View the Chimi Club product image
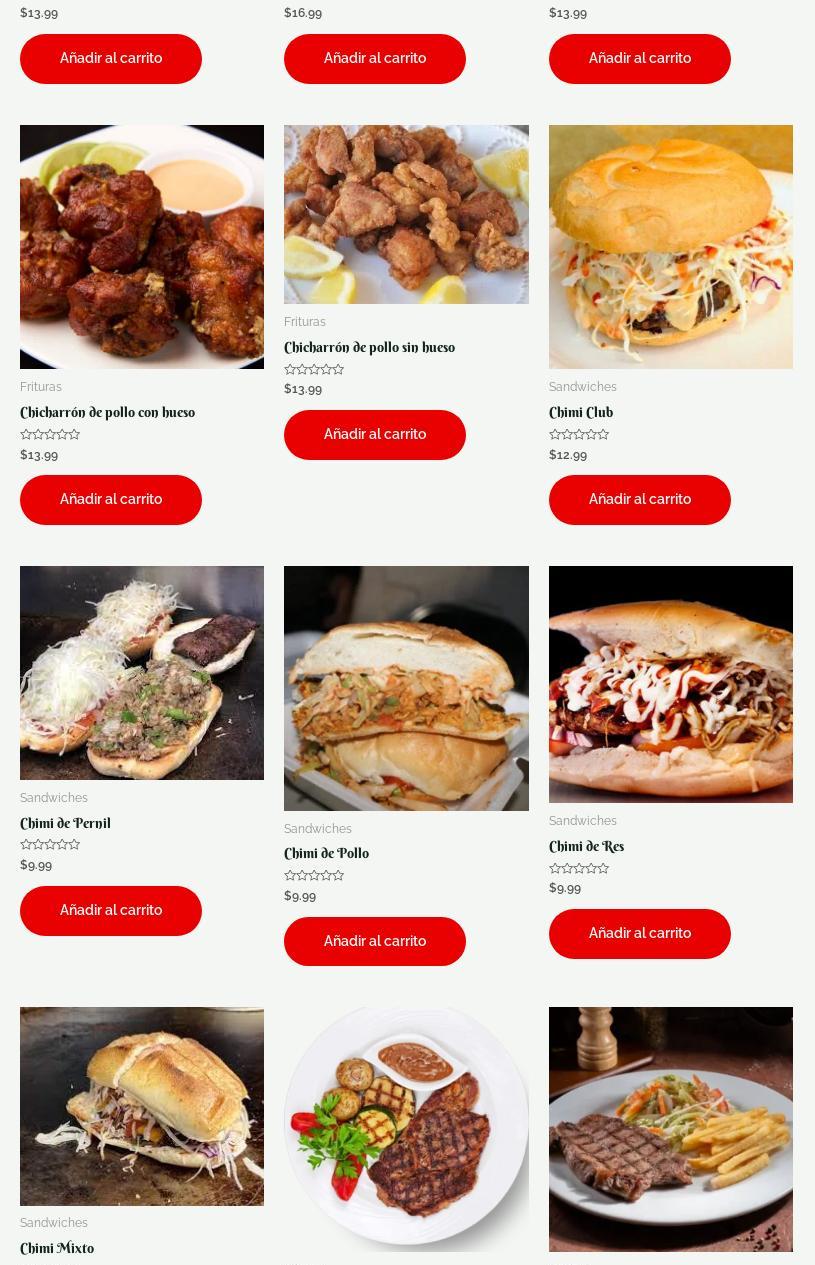This screenshot has width=815, height=1265. 670,246
